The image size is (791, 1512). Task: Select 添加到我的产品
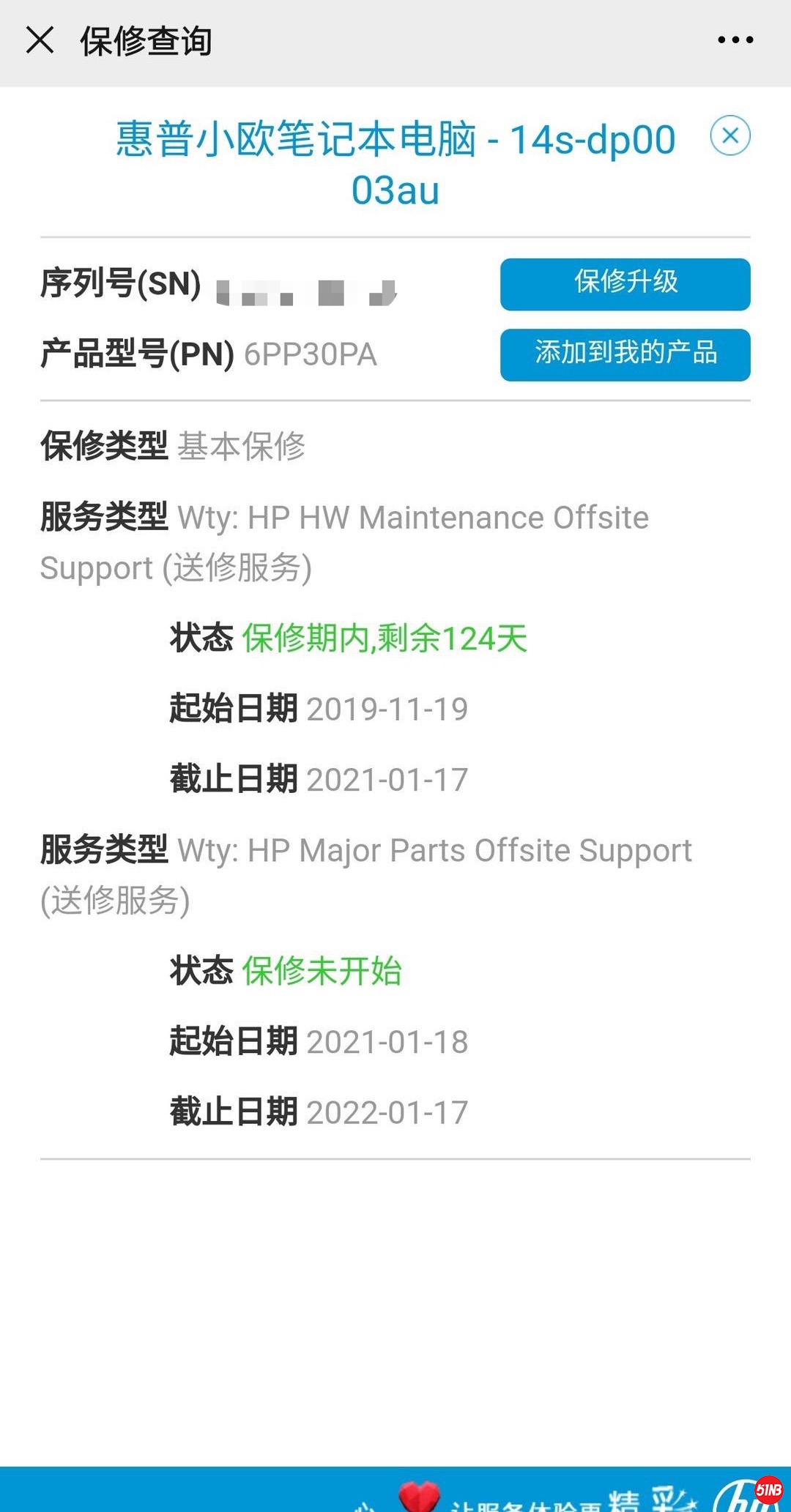coord(625,354)
